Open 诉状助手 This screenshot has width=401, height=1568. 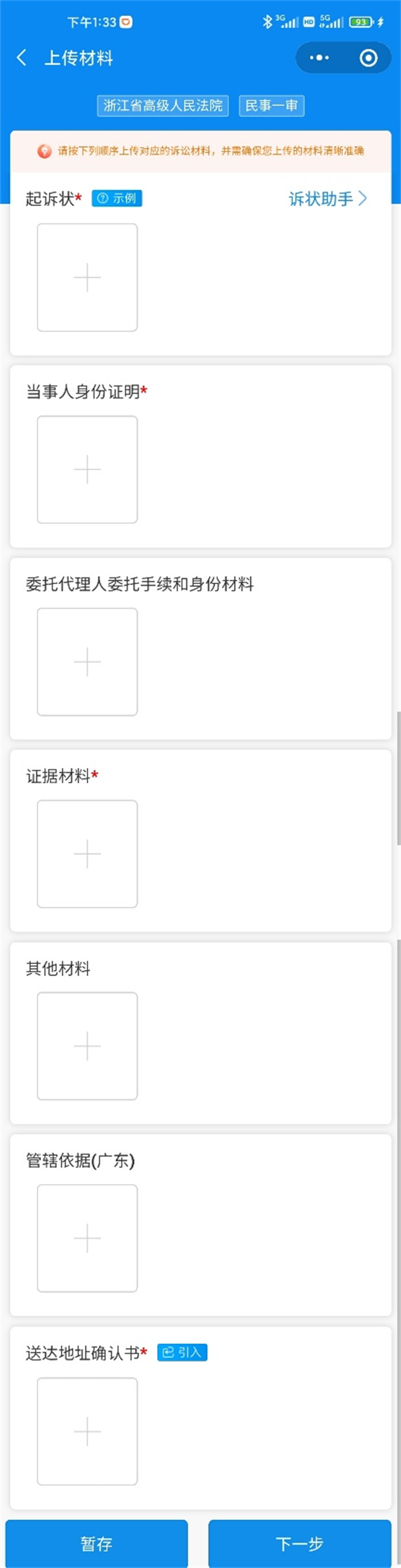click(x=327, y=199)
